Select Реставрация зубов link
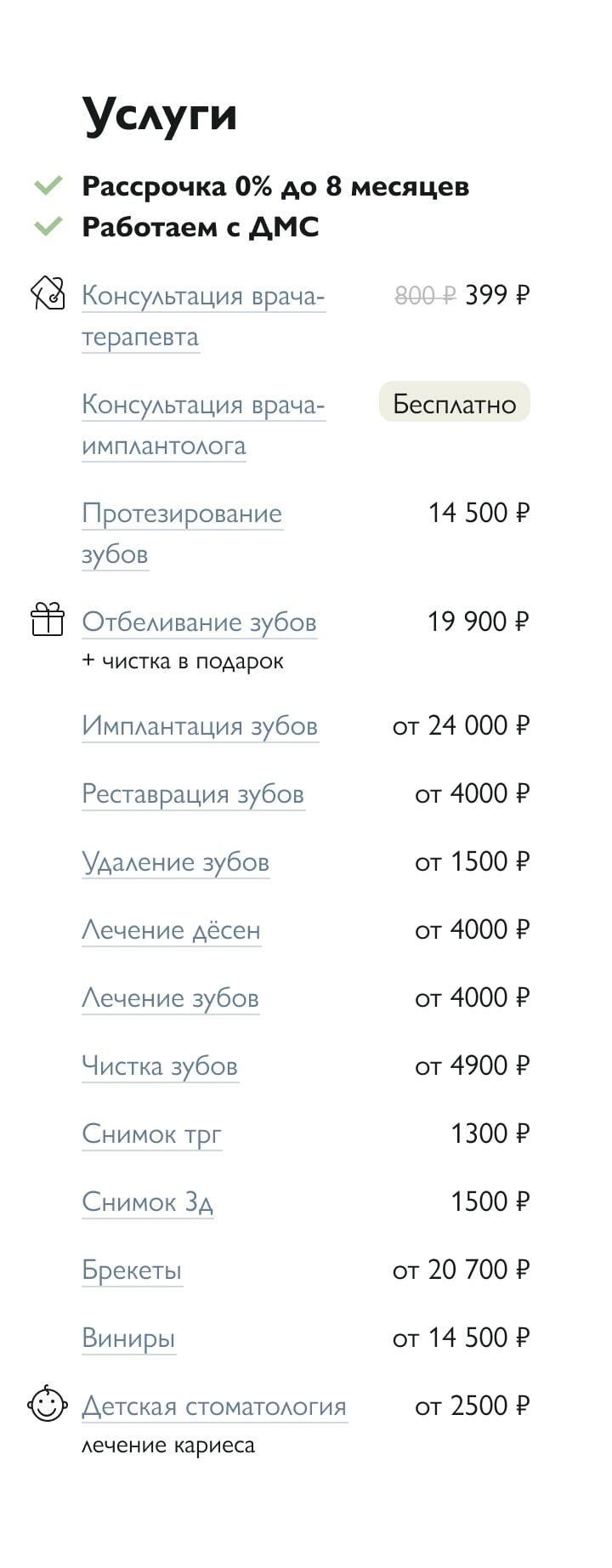 coord(193,794)
